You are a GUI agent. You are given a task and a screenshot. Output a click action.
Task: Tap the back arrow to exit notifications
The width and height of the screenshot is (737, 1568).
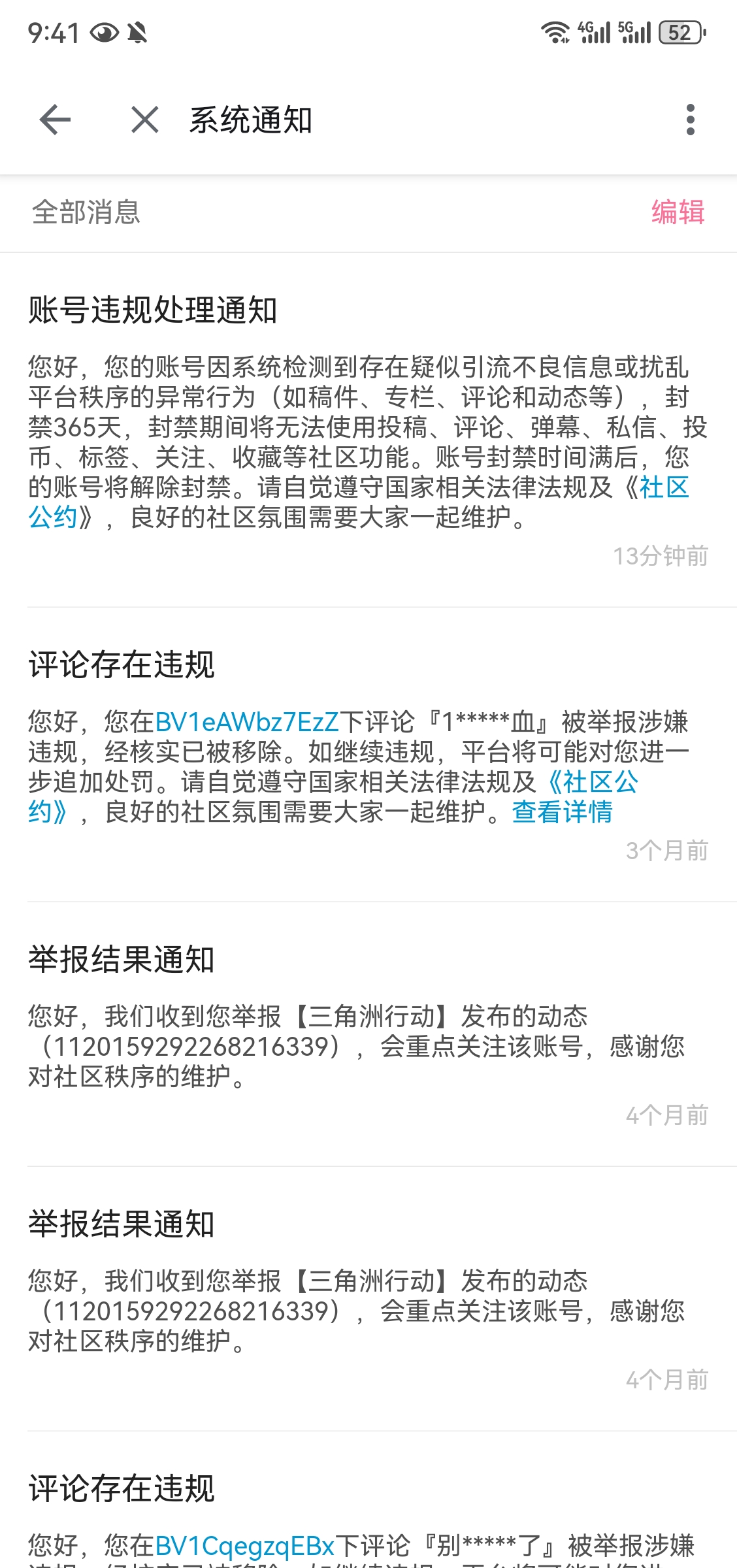[x=55, y=120]
